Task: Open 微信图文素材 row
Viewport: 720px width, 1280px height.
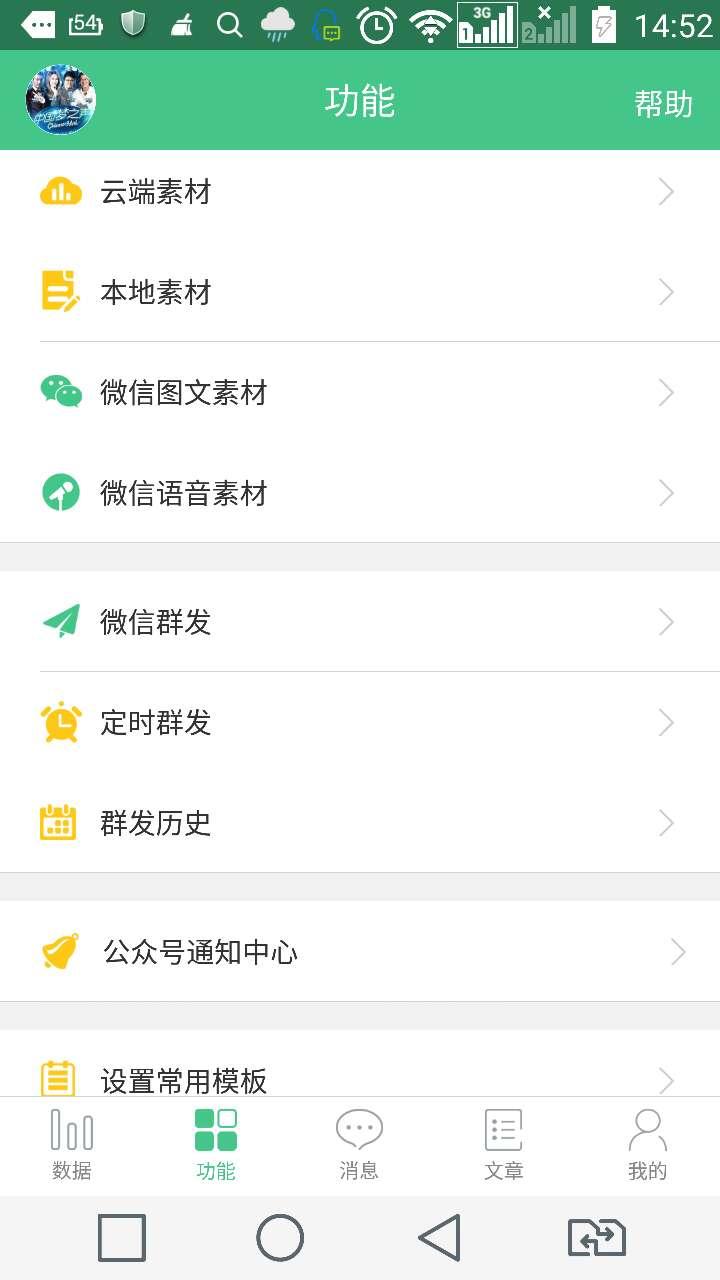Action: click(360, 393)
